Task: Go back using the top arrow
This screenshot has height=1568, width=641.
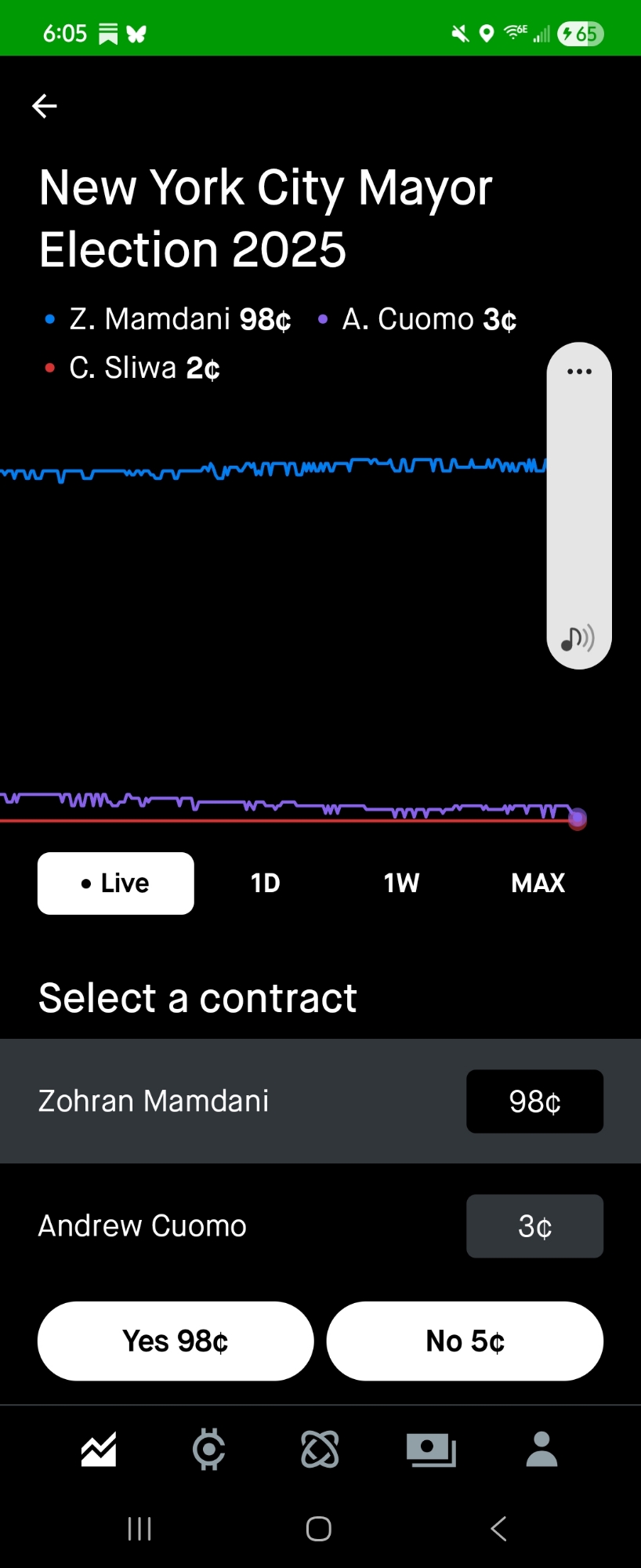Action: [x=45, y=106]
